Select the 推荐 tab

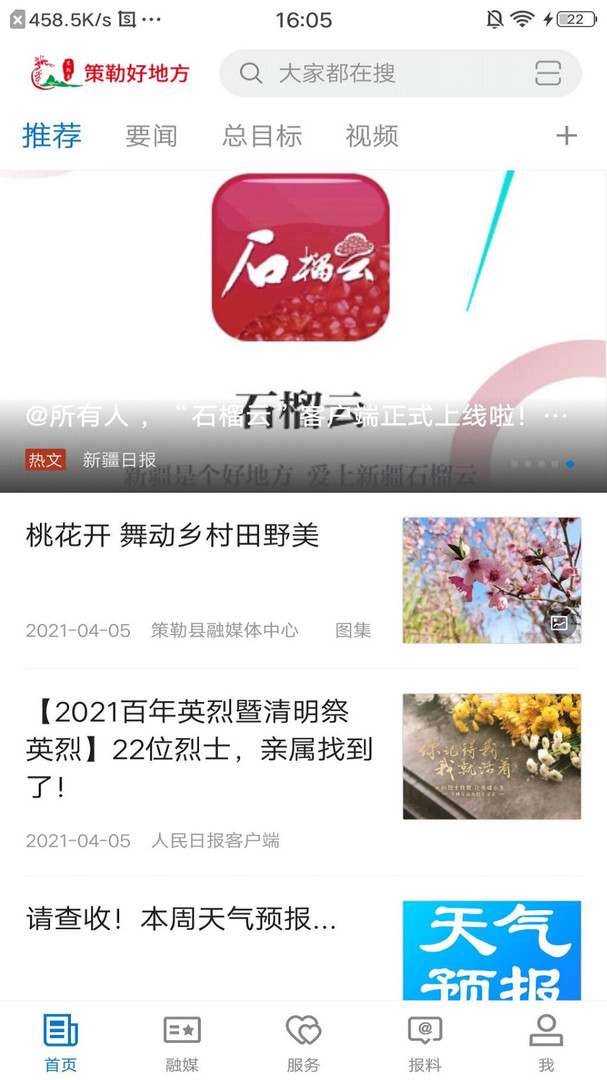pyautogui.click(x=52, y=136)
